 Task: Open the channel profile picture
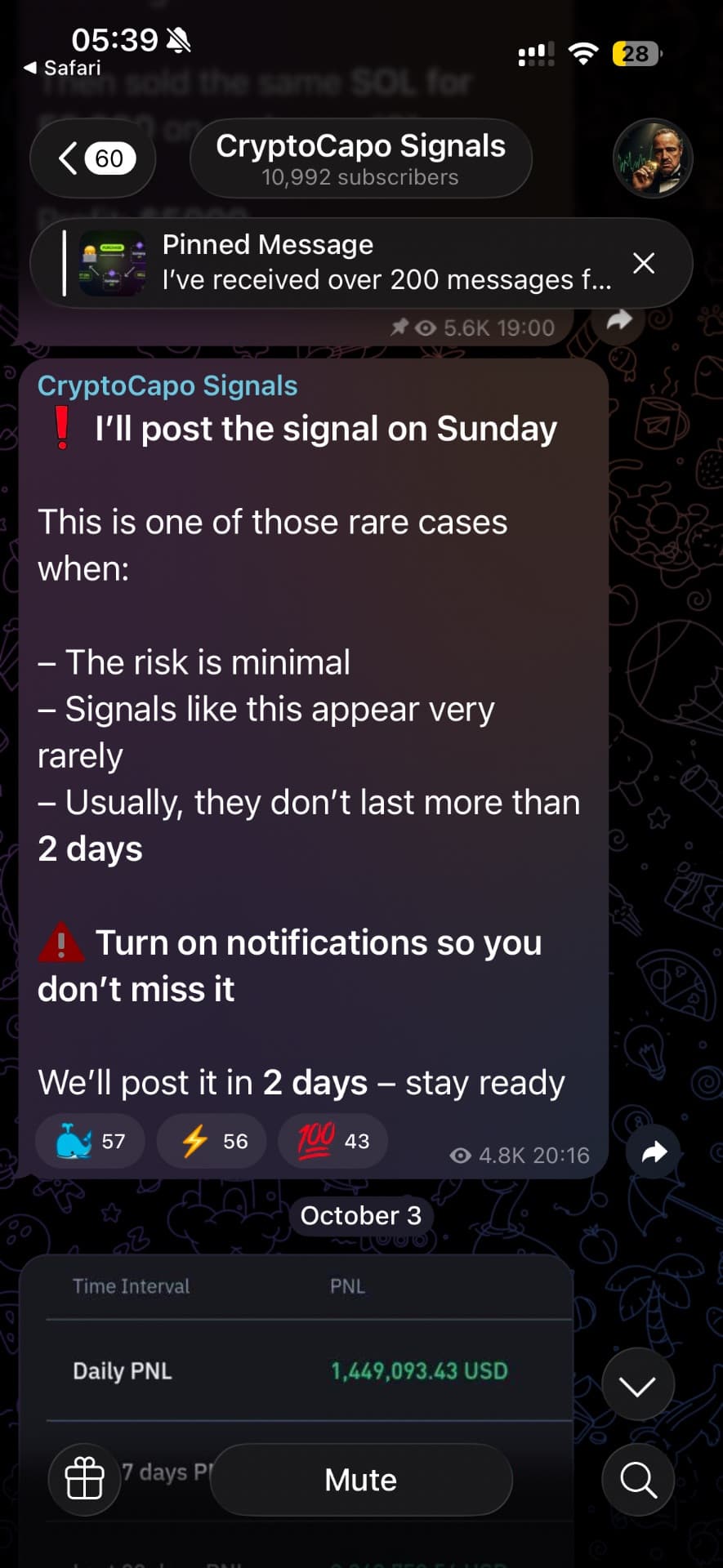[x=653, y=158]
